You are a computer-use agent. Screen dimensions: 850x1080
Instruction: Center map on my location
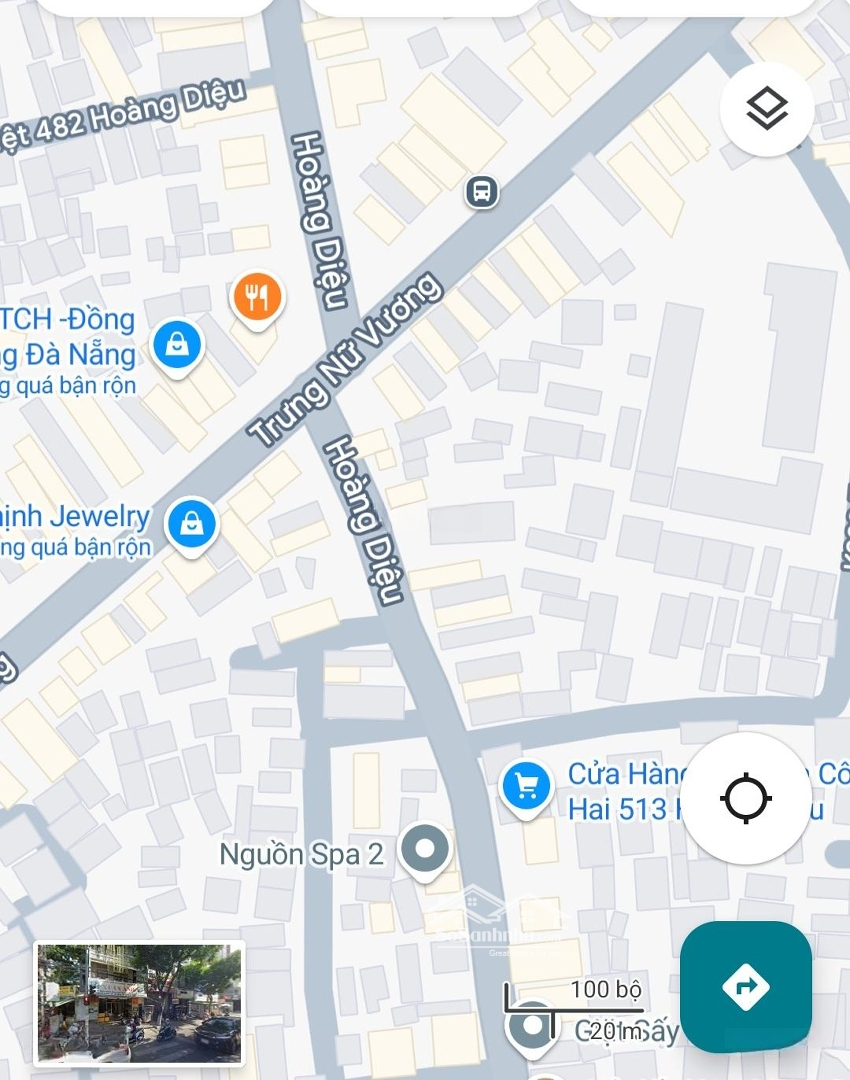click(746, 798)
